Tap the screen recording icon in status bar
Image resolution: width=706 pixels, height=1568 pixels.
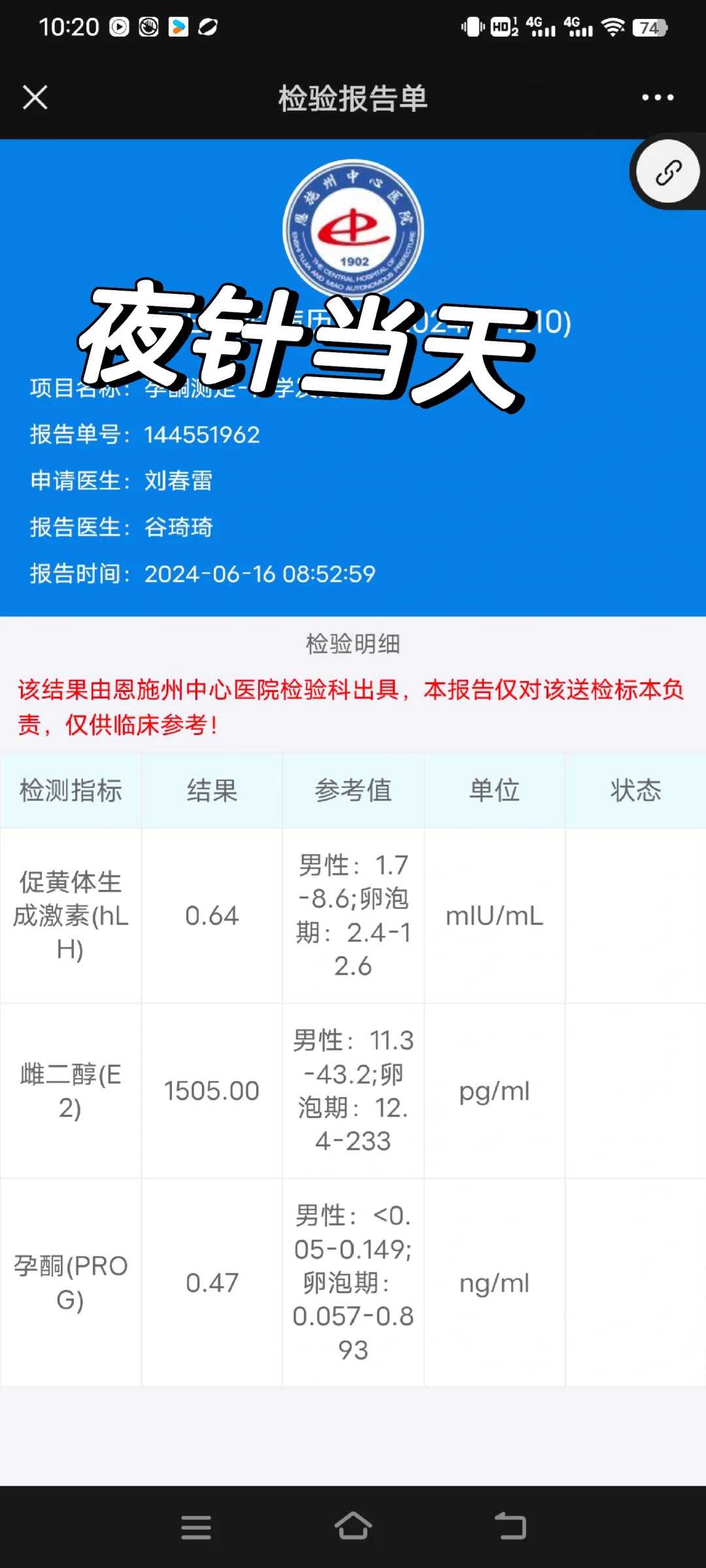118,27
